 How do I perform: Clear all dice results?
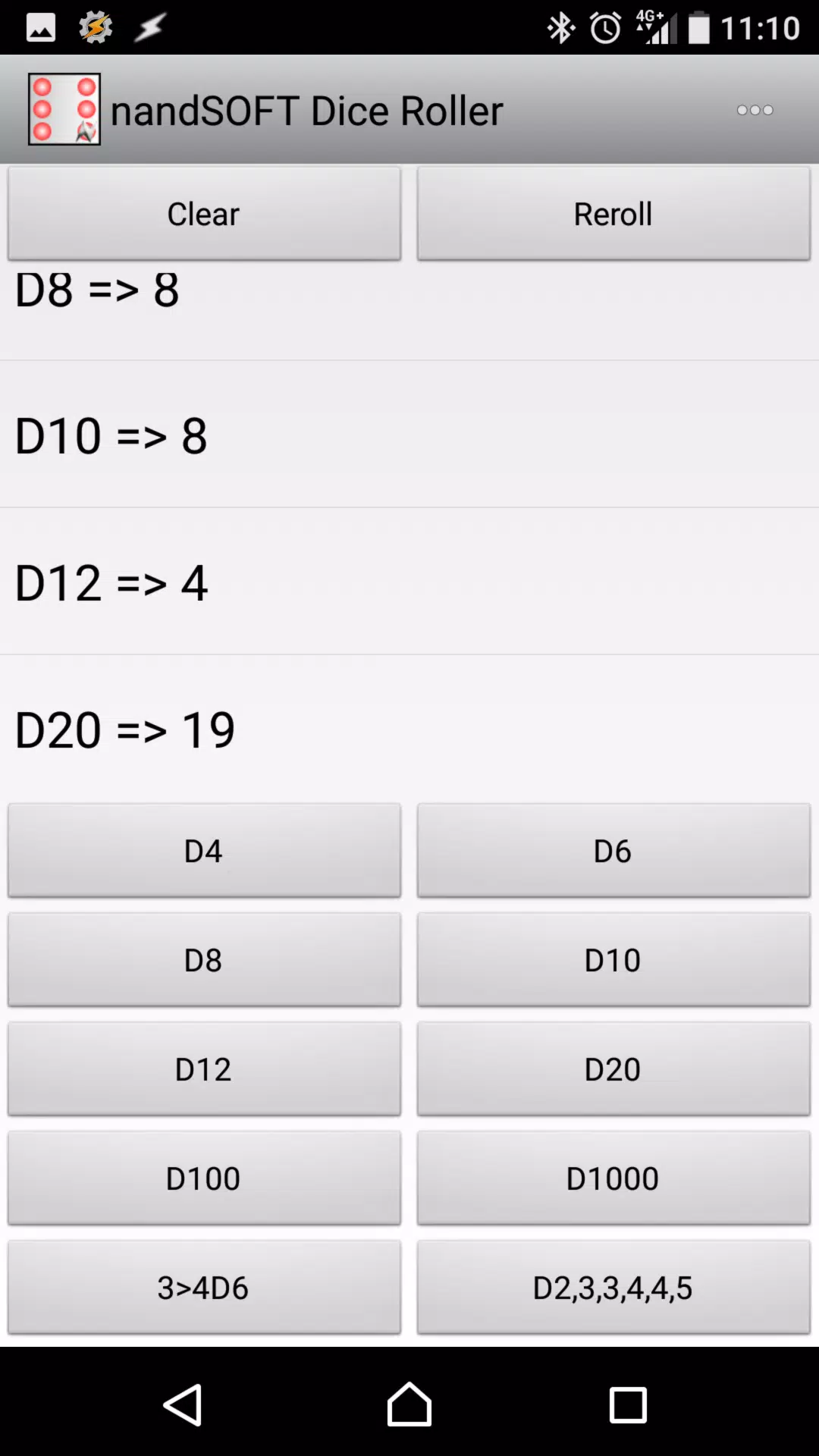[x=203, y=213]
